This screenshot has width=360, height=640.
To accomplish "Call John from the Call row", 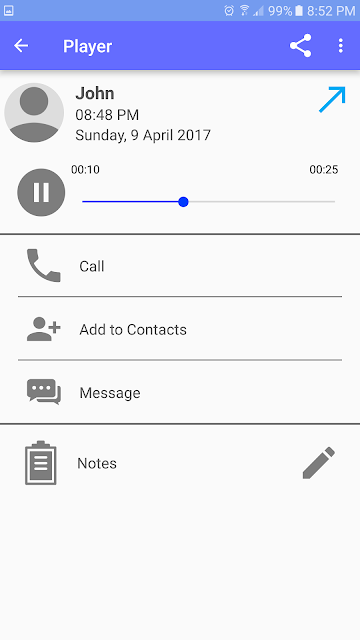I will click(180, 266).
